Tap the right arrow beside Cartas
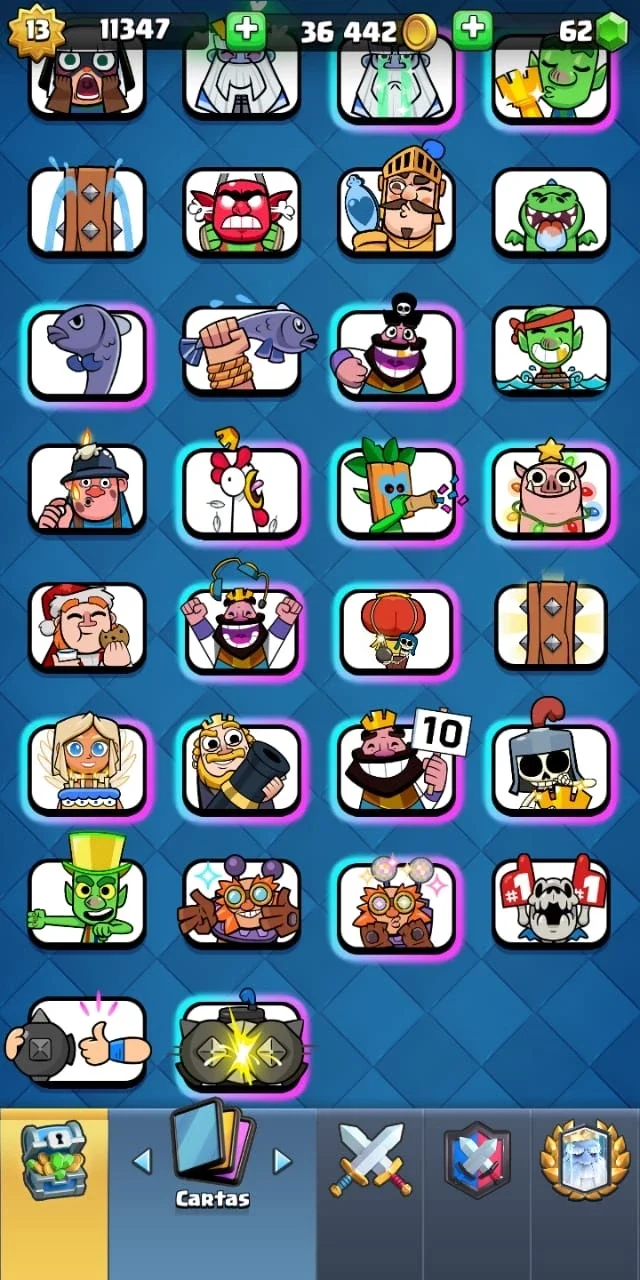 coord(283,1161)
